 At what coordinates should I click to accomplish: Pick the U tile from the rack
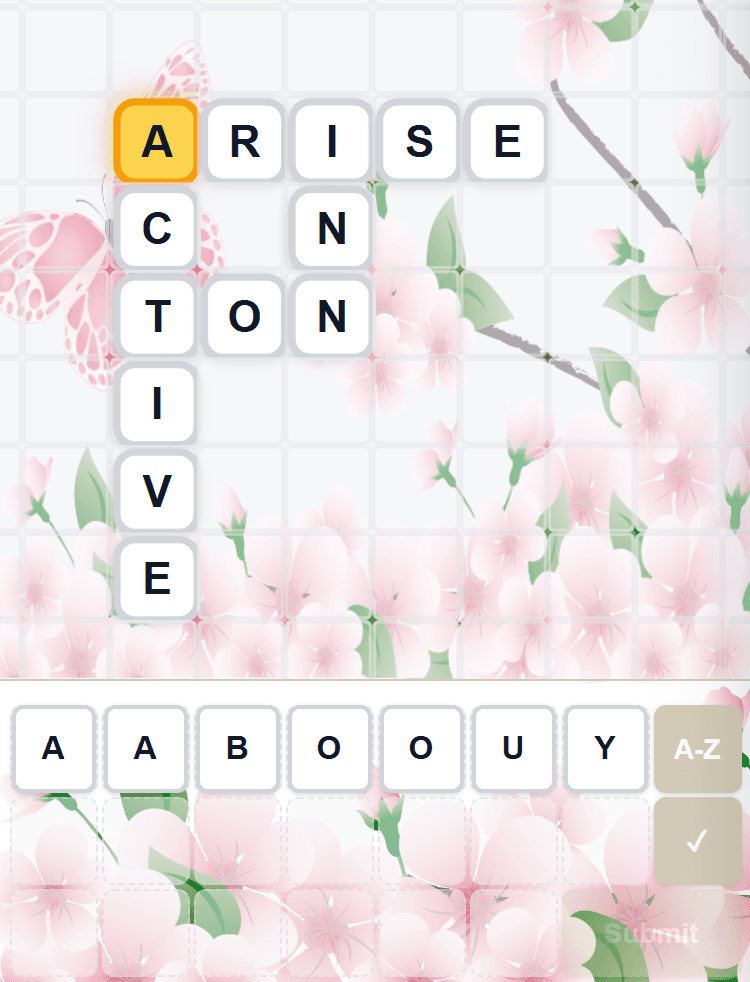pyautogui.click(x=513, y=748)
